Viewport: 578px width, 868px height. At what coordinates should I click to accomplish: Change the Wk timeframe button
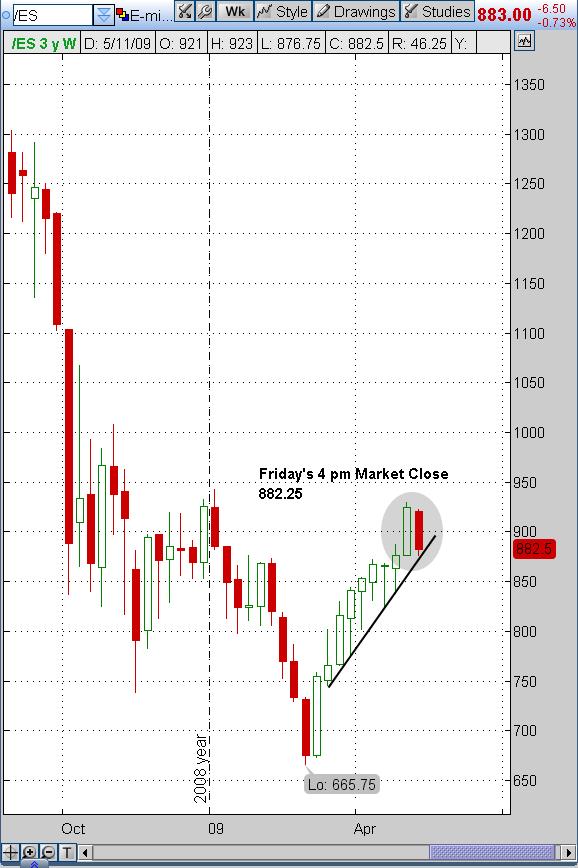coord(235,11)
